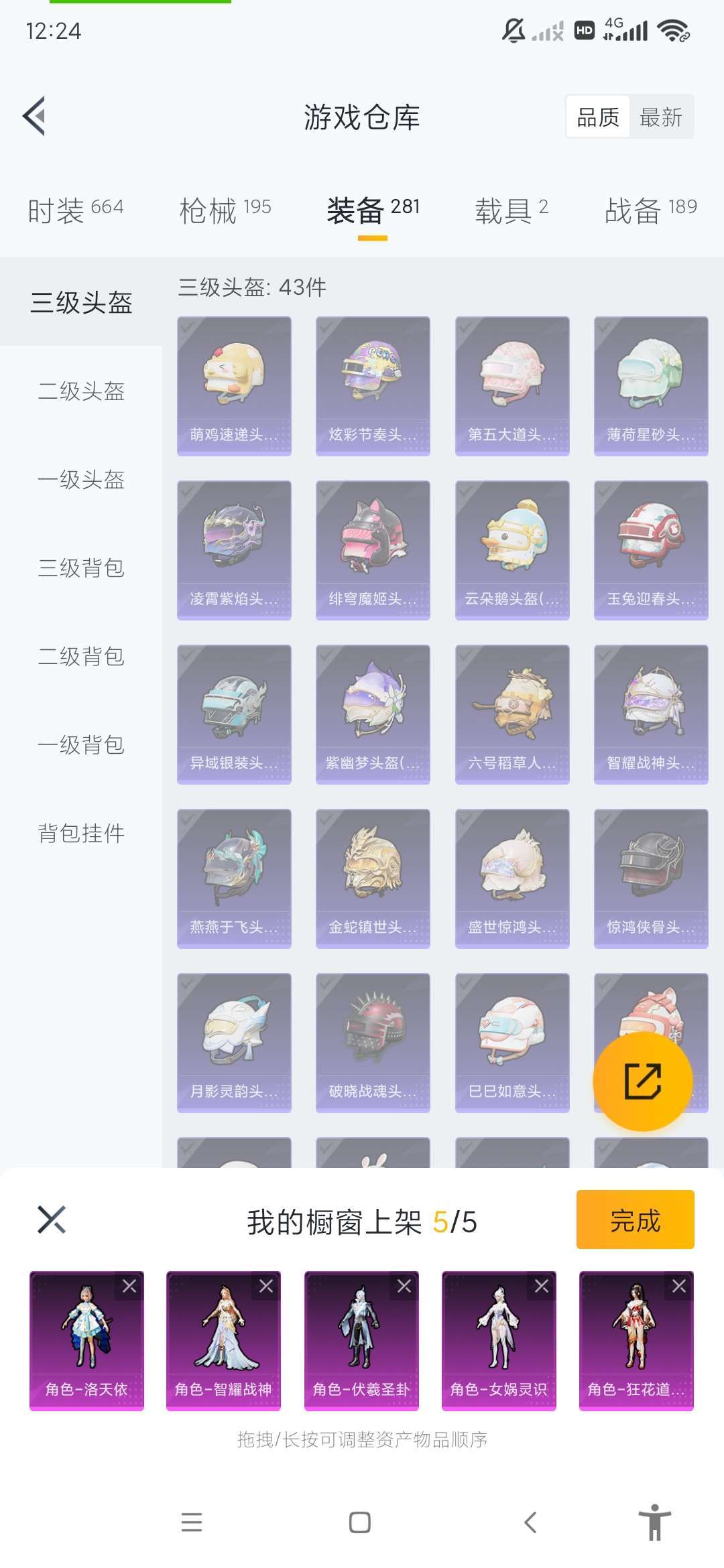The height and width of the screenshot is (1568, 724).
Task: Select the 绯穹魔姬 helmet item
Action: pos(373,549)
